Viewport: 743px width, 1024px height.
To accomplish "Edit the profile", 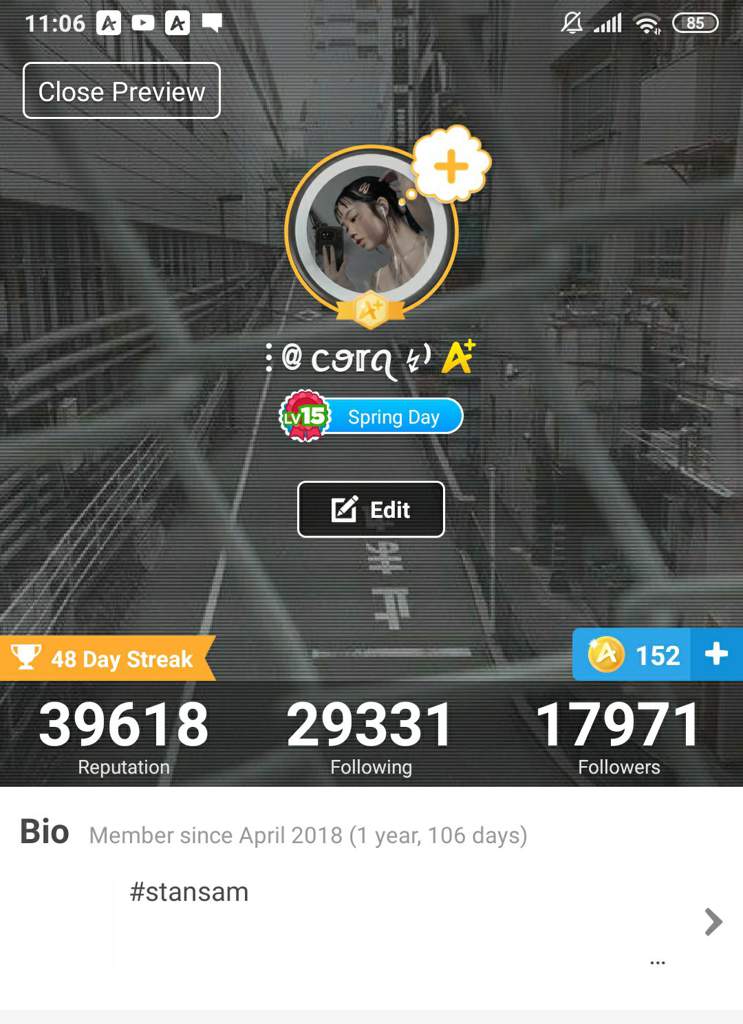I will click(371, 510).
